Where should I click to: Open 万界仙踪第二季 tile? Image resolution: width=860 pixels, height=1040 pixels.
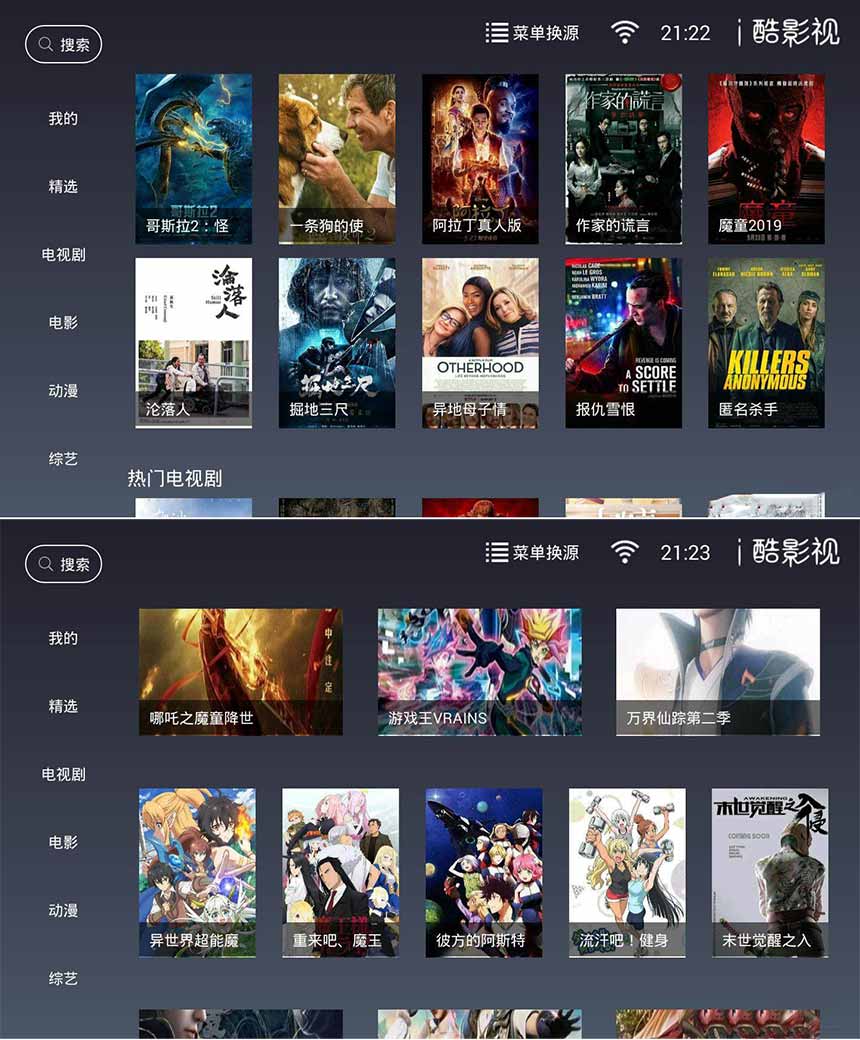718,671
